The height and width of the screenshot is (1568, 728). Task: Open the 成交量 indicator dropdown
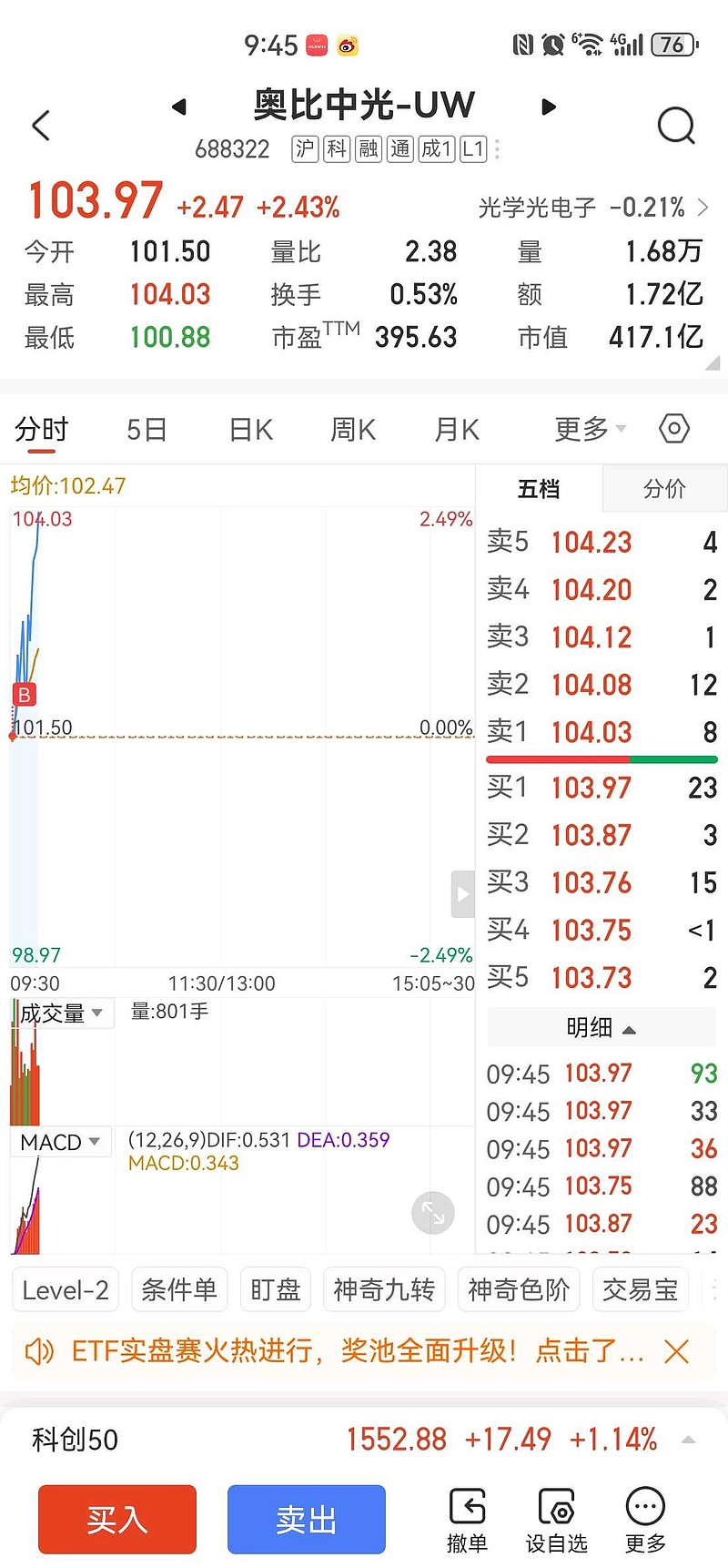tap(62, 1013)
